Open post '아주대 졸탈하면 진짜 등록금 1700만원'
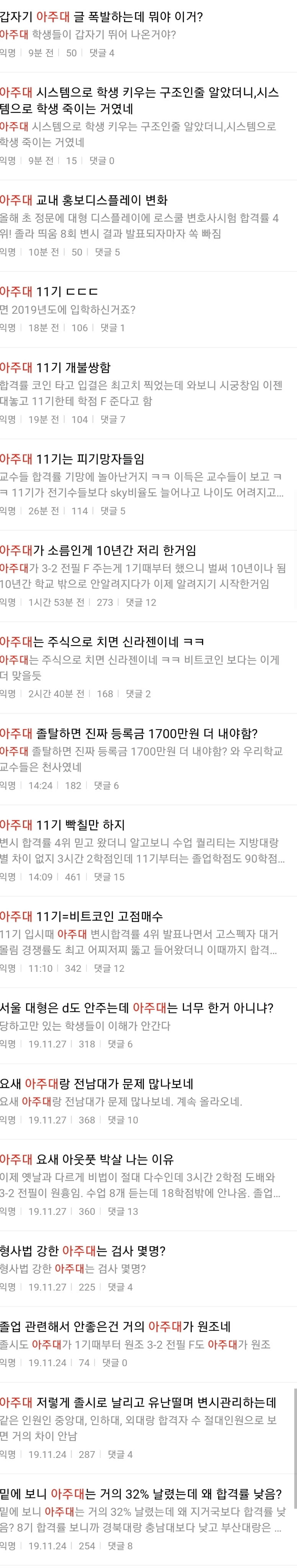Image resolution: width=297 pixels, height=1568 pixels. coord(129,733)
